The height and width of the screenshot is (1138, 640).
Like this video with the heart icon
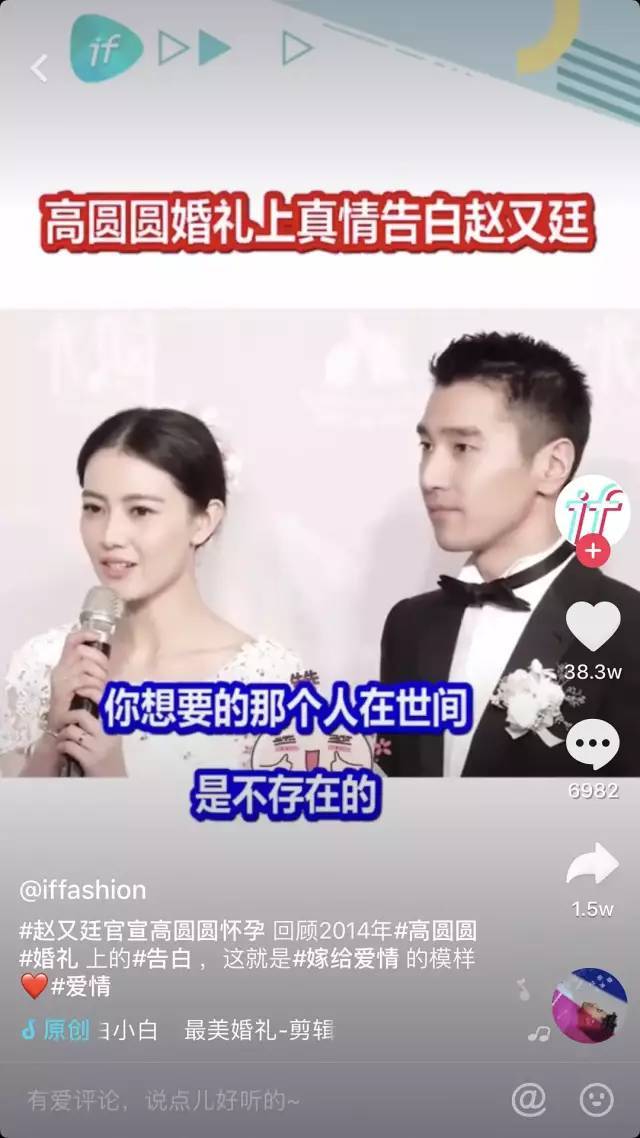click(593, 628)
